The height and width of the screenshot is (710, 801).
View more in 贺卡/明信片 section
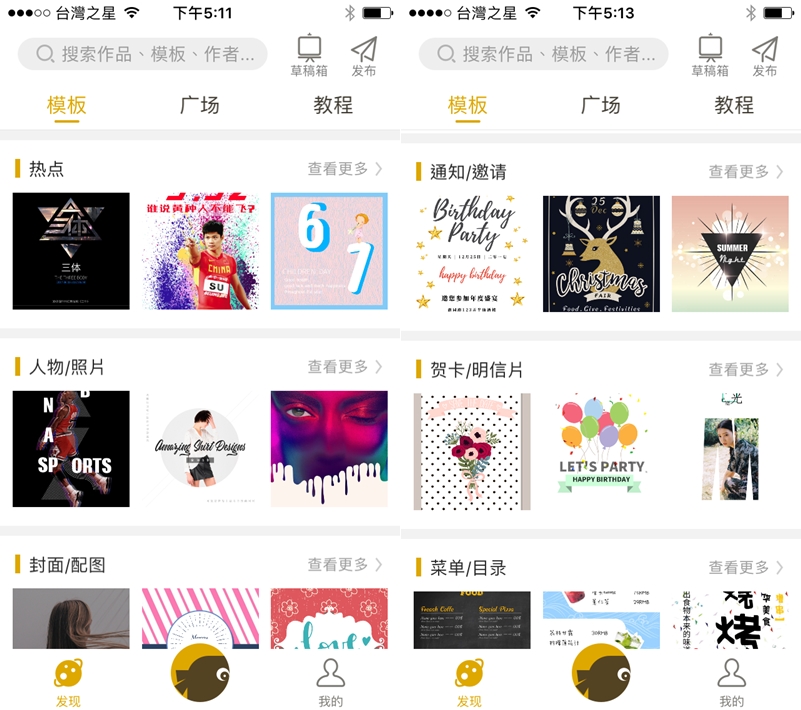746,370
